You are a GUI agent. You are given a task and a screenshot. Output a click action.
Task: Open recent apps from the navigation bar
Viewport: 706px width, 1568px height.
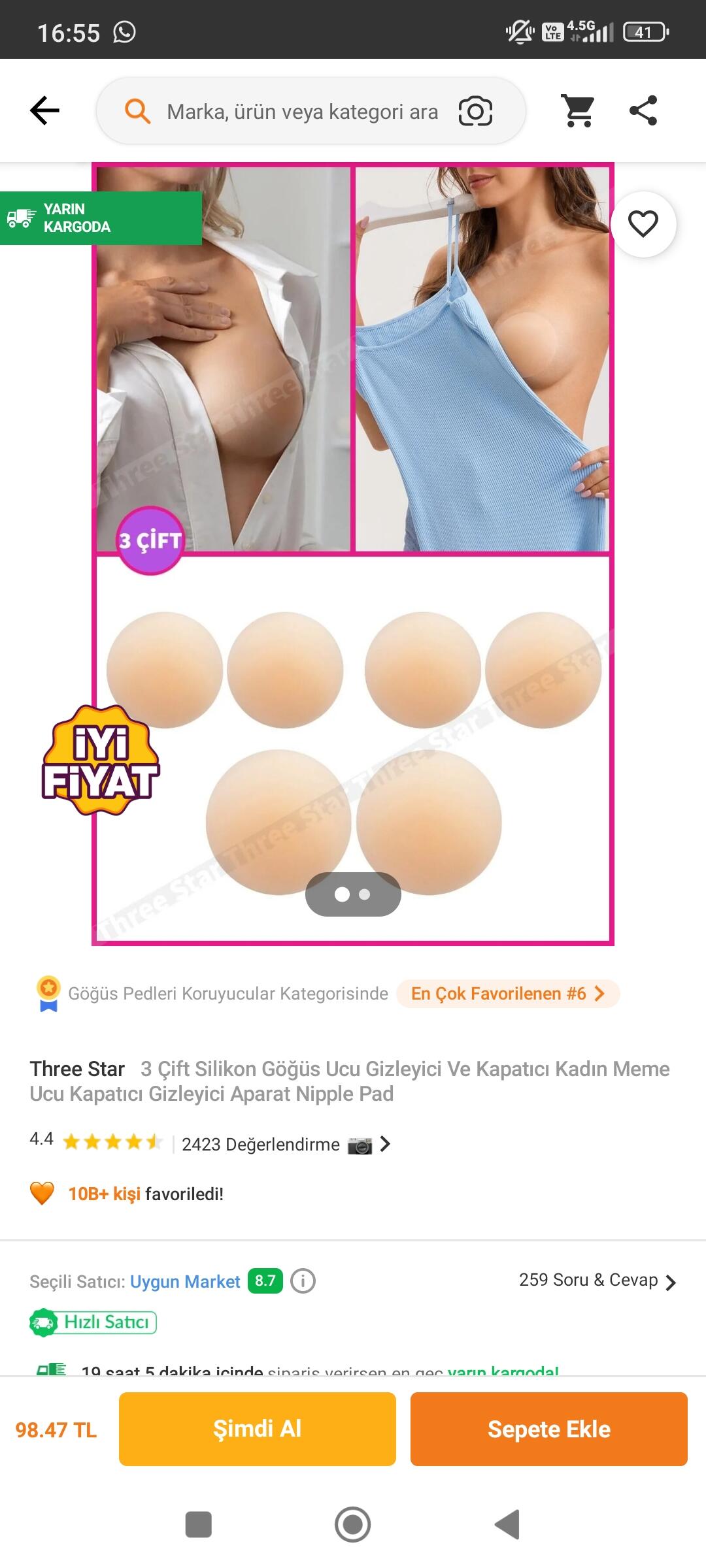click(x=199, y=1524)
